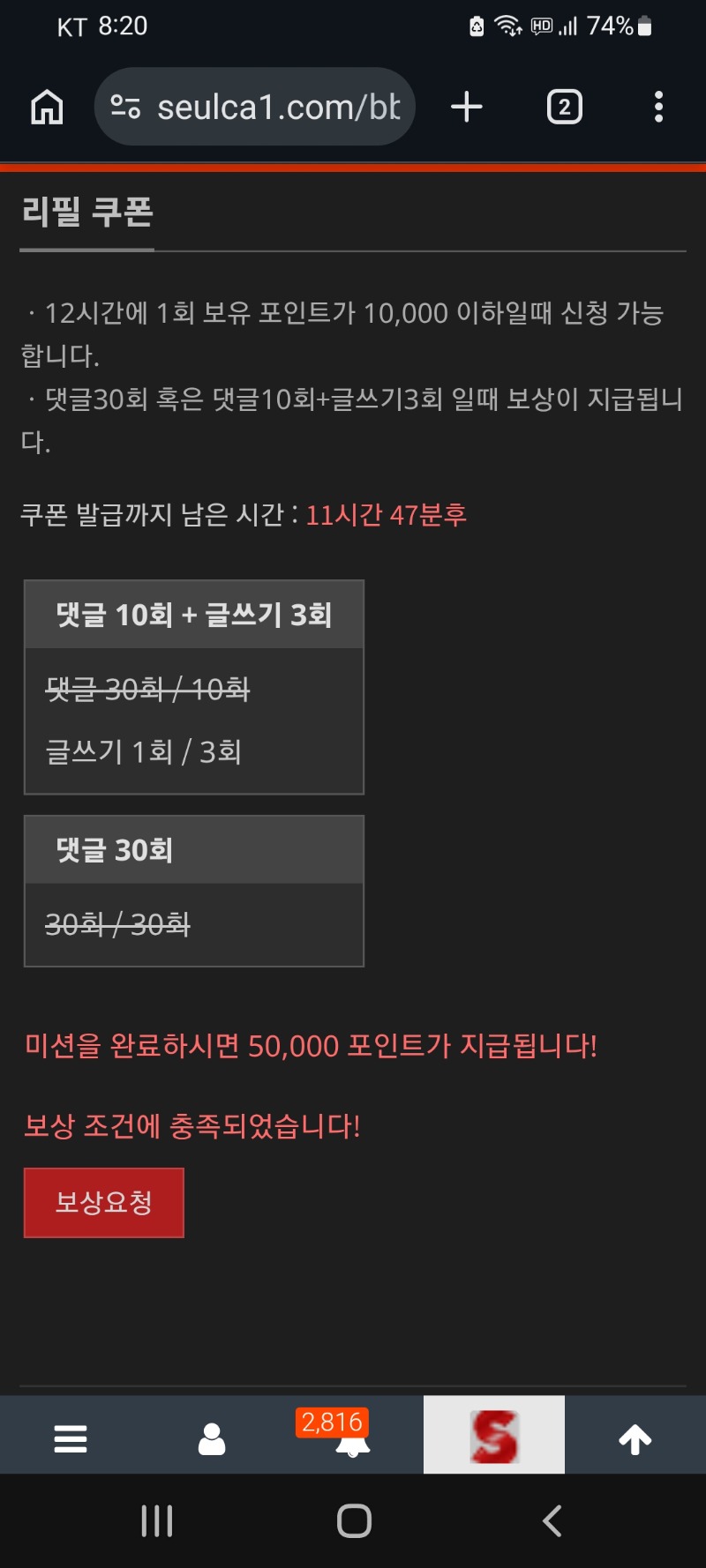Open the tab switcher showing 2 tabs

(x=564, y=108)
